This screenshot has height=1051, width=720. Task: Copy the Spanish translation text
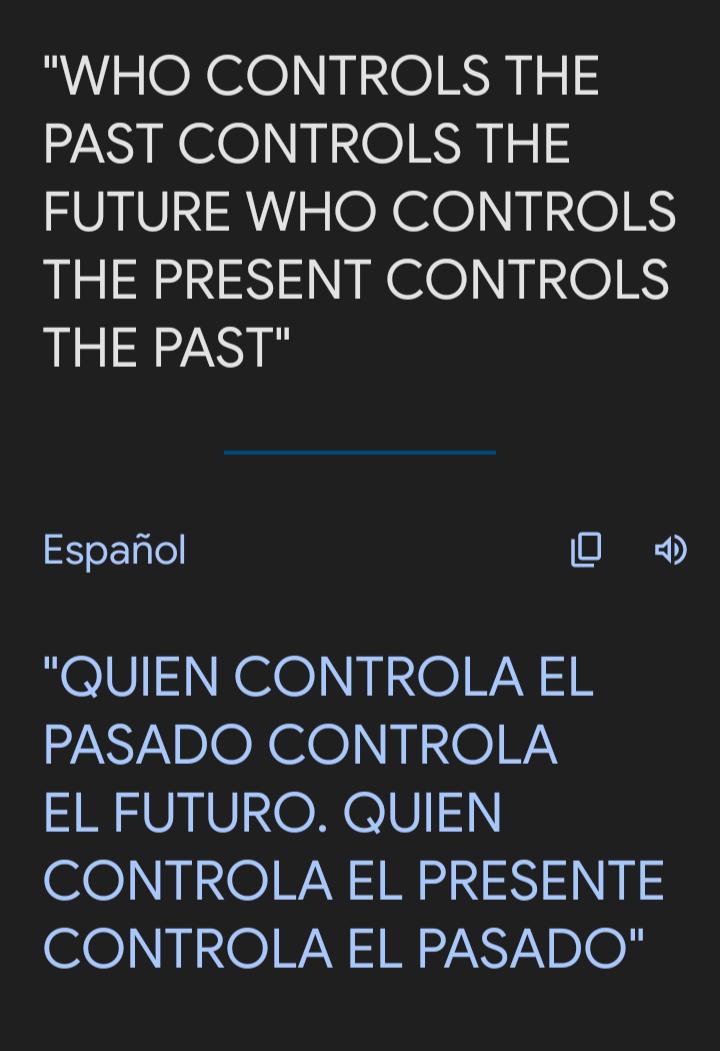586,549
